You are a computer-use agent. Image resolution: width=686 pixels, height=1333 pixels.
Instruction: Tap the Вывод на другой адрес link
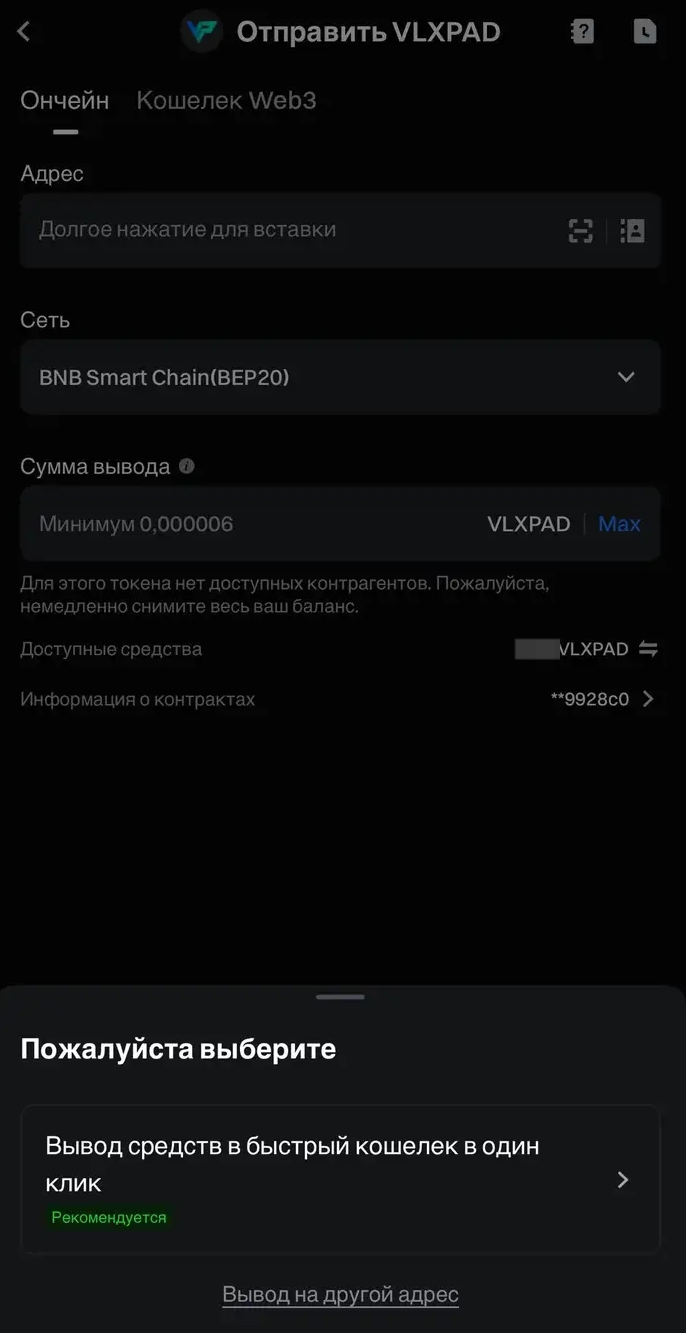click(340, 1294)
